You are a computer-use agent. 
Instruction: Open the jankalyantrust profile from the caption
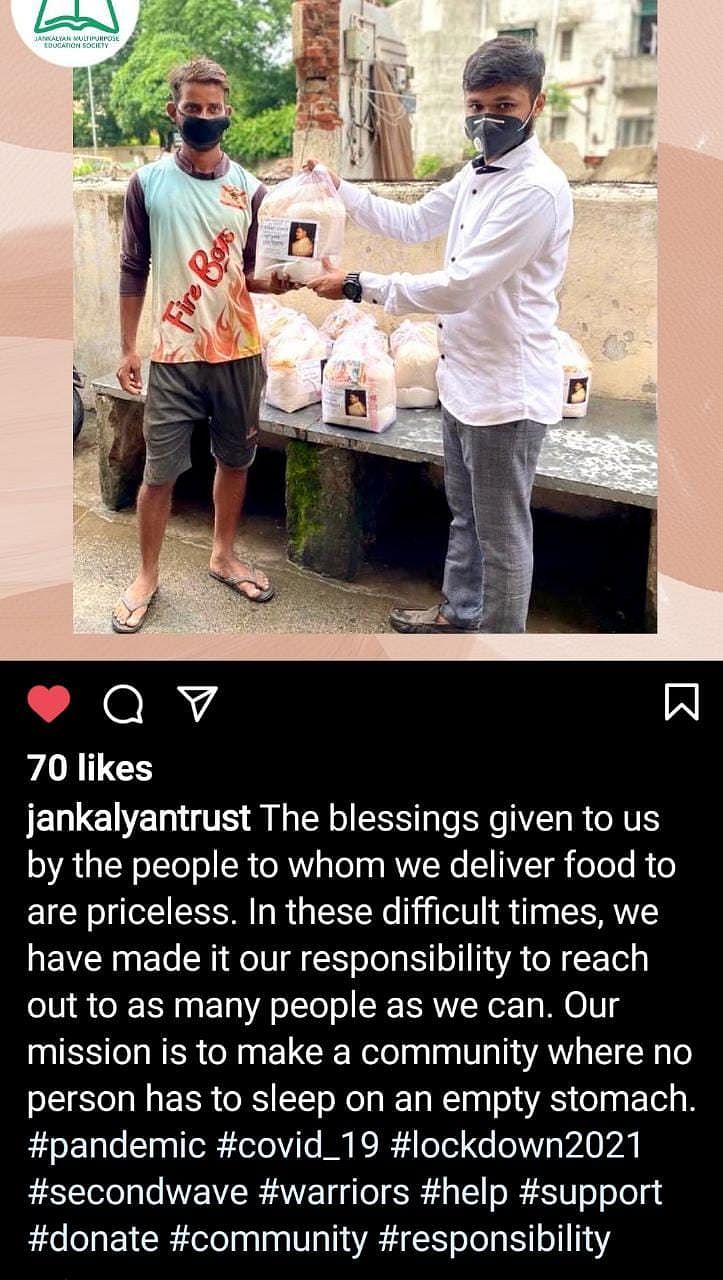coord(139,819)
